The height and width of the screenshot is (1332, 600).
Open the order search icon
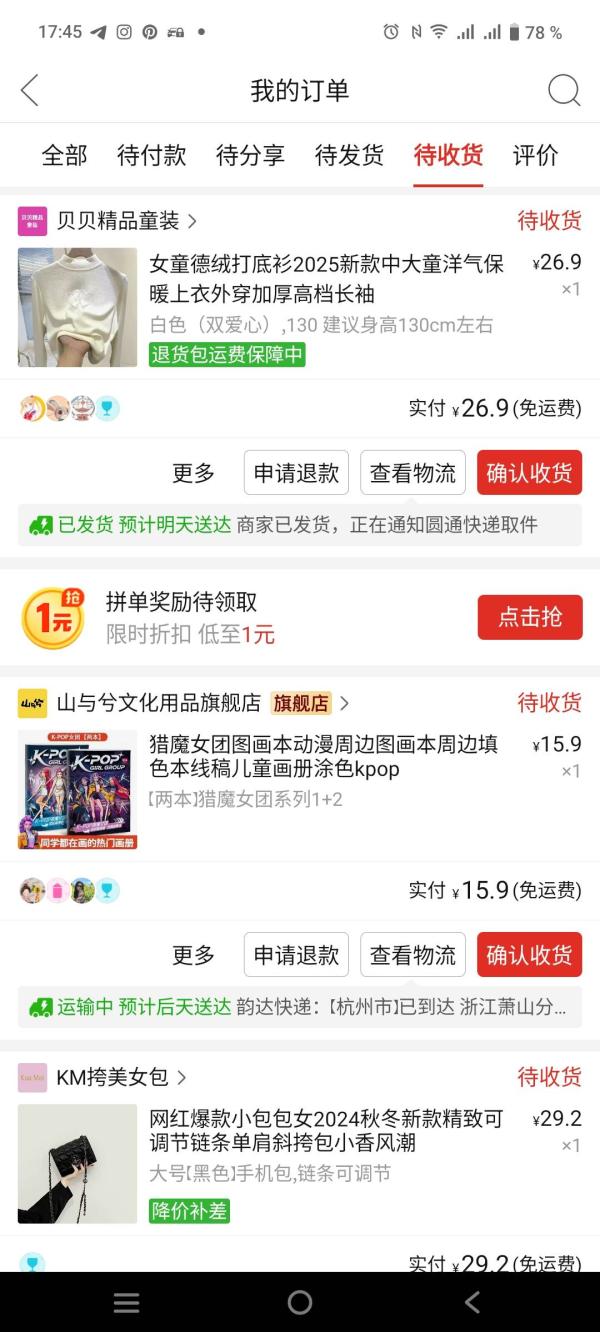pyautogui.click(x=564, y=90)
